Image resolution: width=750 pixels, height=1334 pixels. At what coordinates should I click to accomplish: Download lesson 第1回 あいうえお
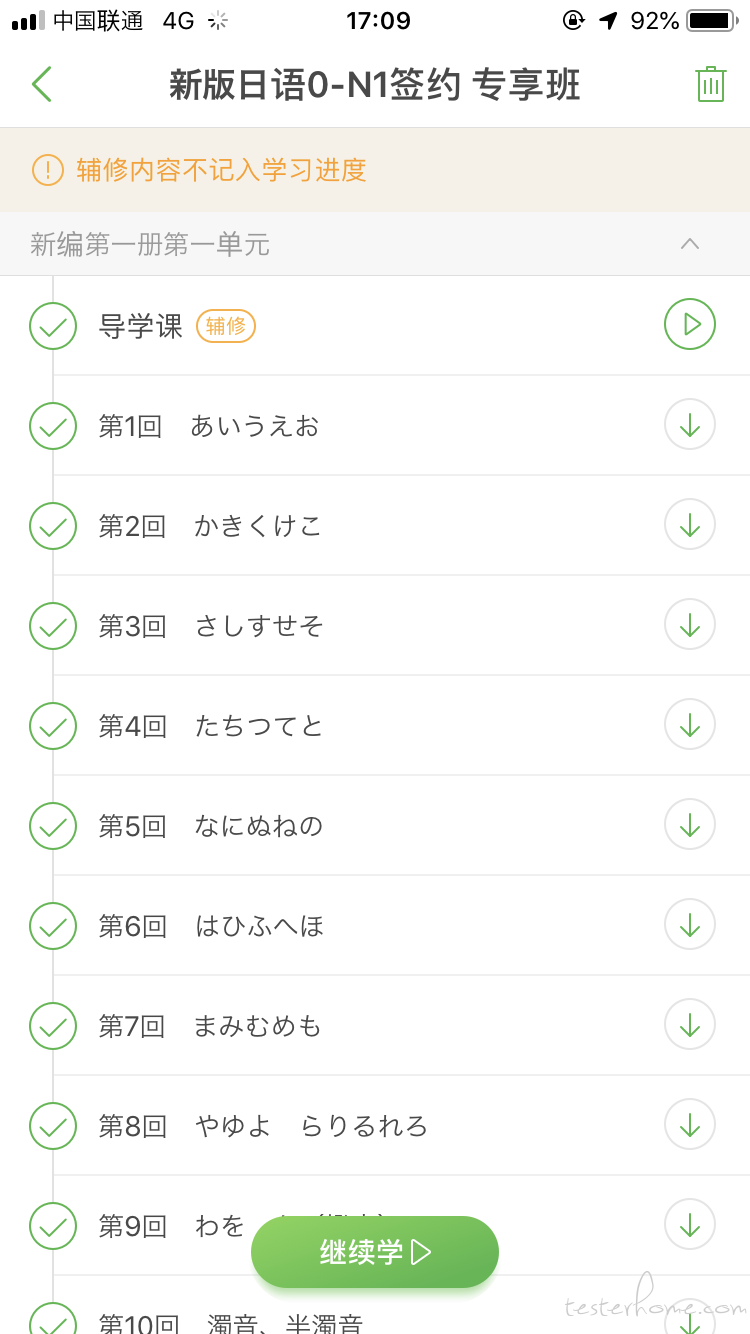[690, 425]
